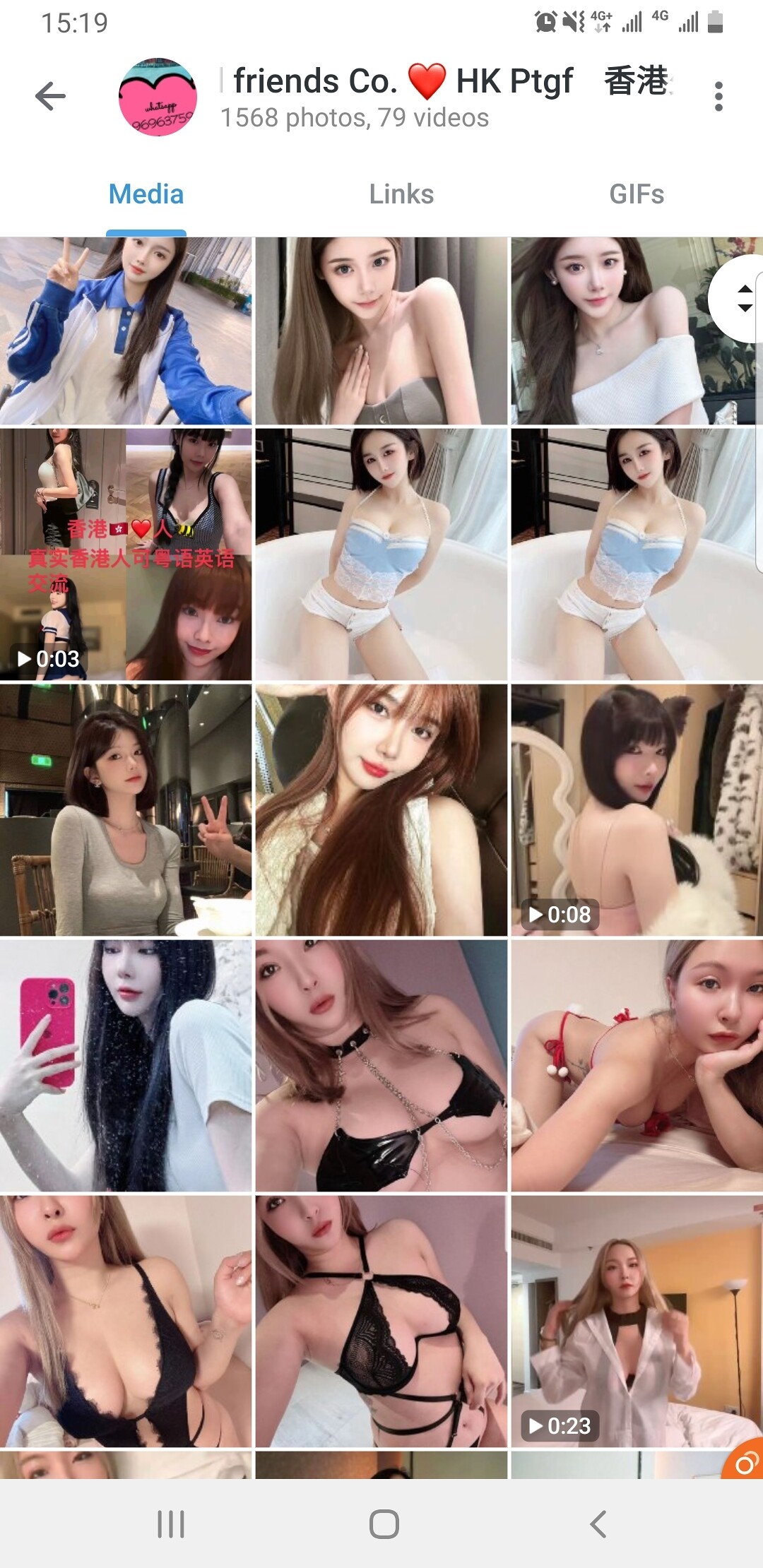Play the 0:23 video
763x1568 pixels.
tap(637, 1321)
